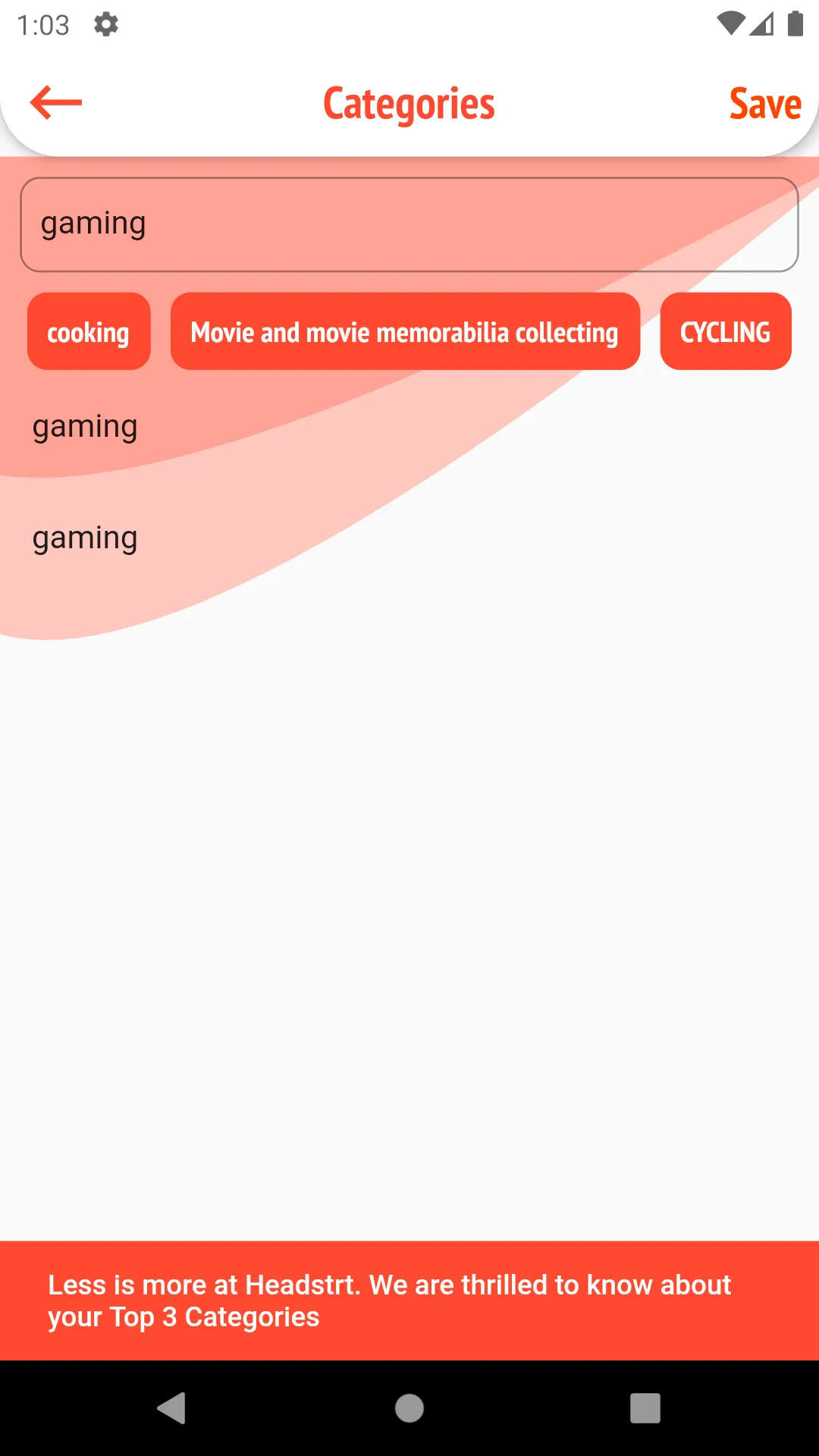Screen dimensions: 819x1456
Task: Tap the CYCLING category chip
Action: 726,331
